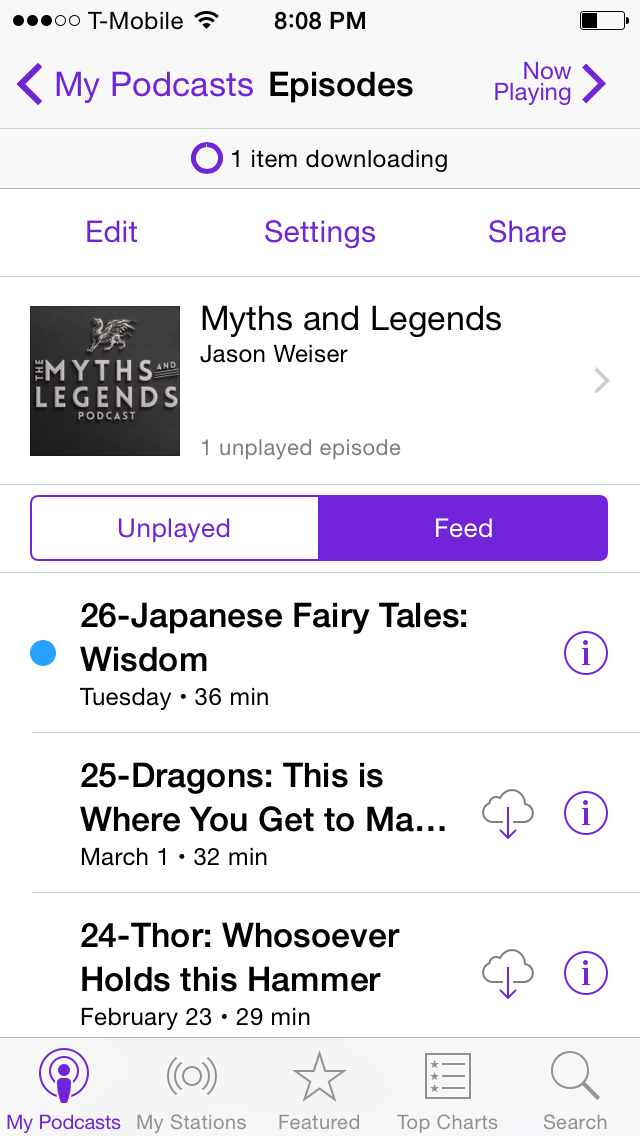The image size is (640, 1136).
Task: Go back to My Podcasts
Action: (135, 85)
